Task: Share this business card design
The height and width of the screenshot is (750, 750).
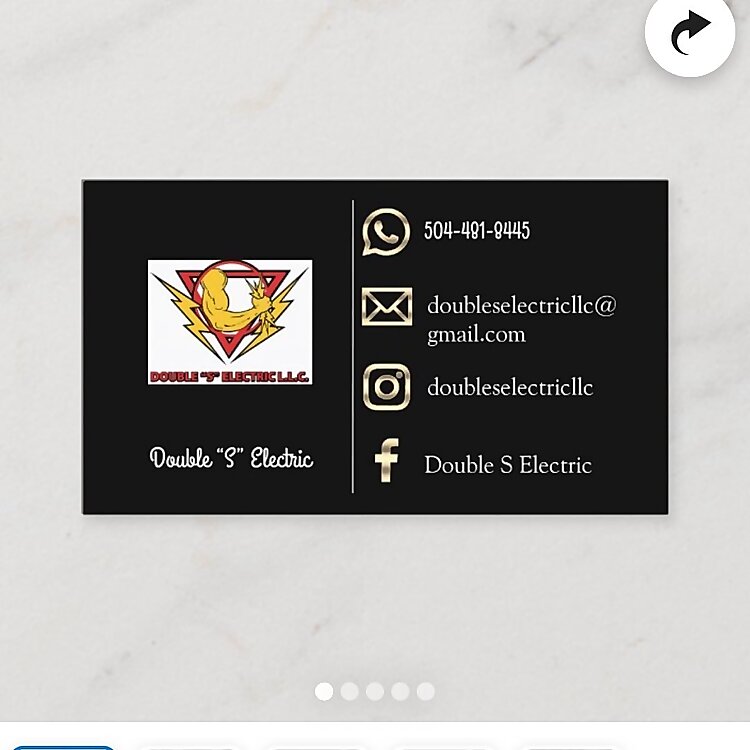Action: coord(690,34)
